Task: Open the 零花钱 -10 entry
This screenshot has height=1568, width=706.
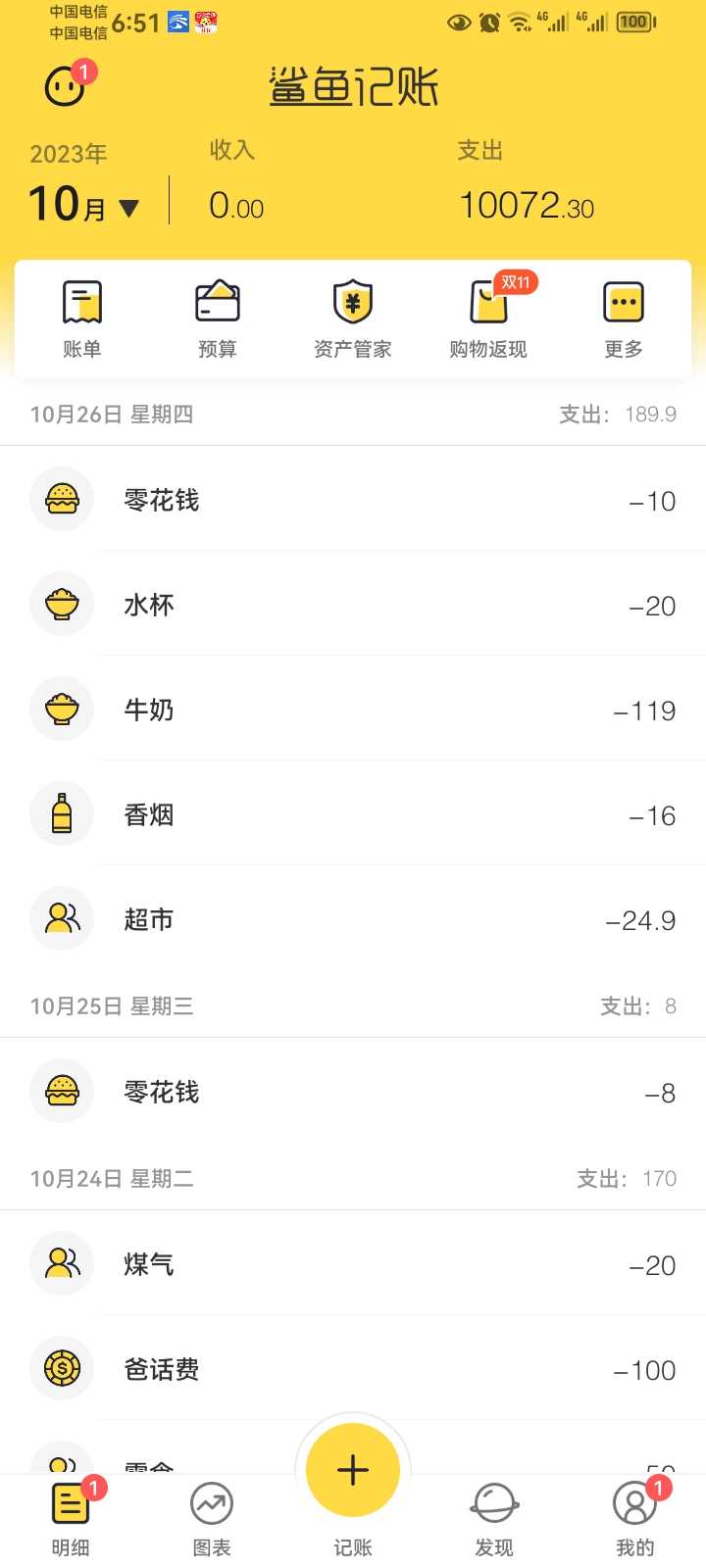Action: [x=353, y=501]
